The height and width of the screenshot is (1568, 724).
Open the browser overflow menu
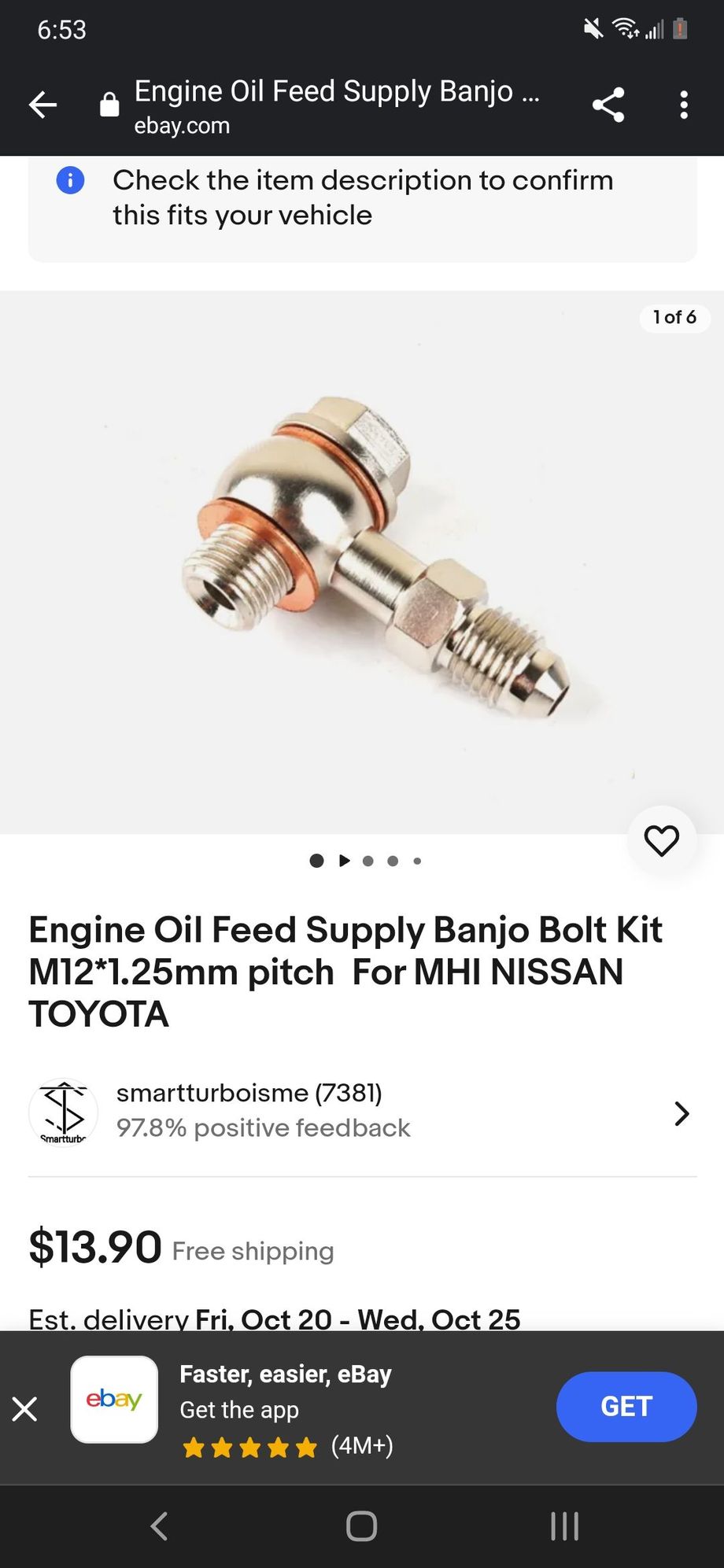coord(683,105)
